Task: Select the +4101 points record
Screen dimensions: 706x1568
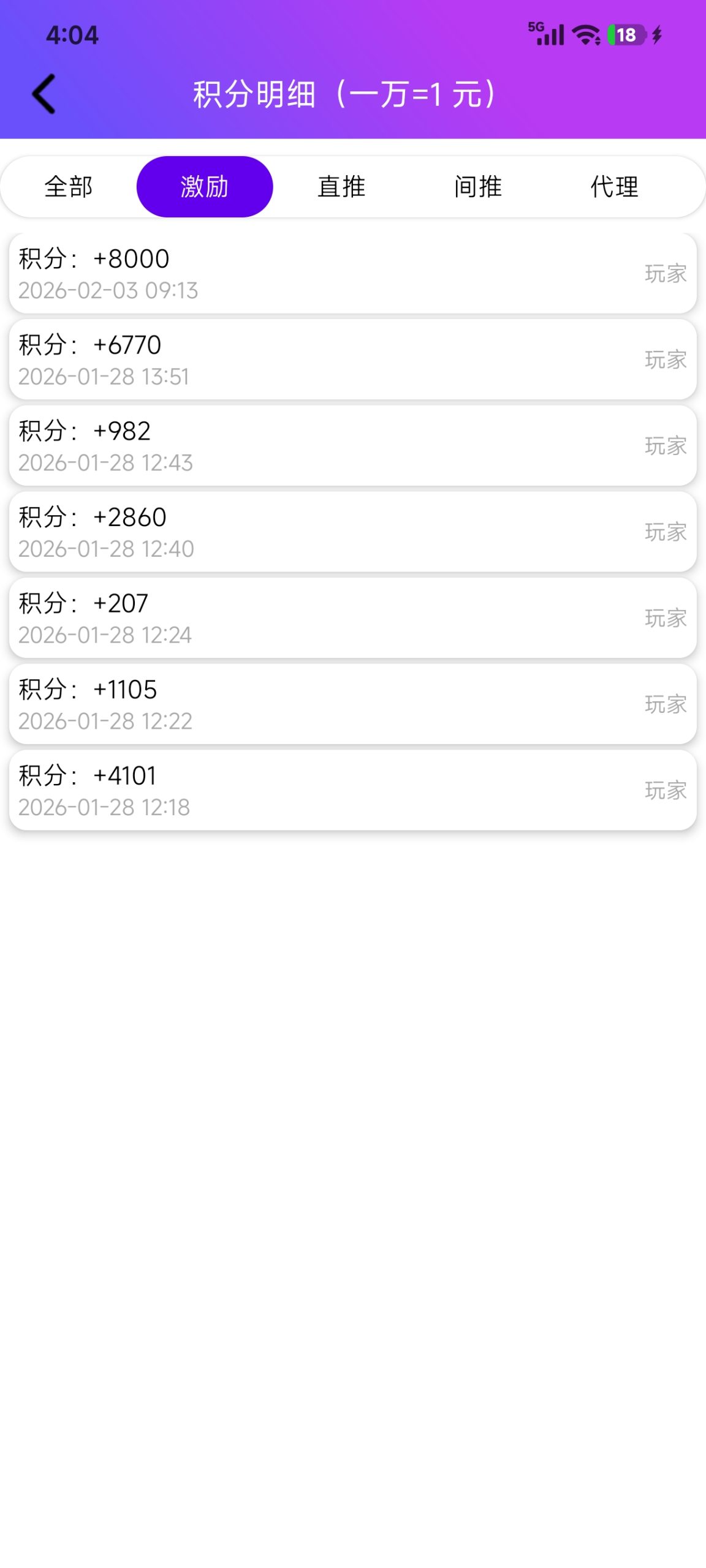Action: (353, 791)
